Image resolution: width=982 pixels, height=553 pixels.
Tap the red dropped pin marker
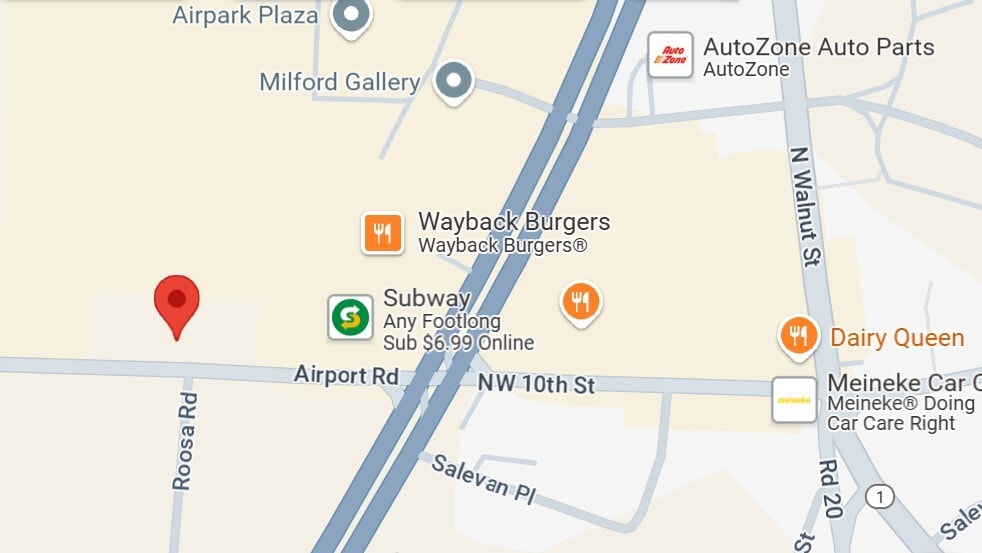(x=177, y=303)
